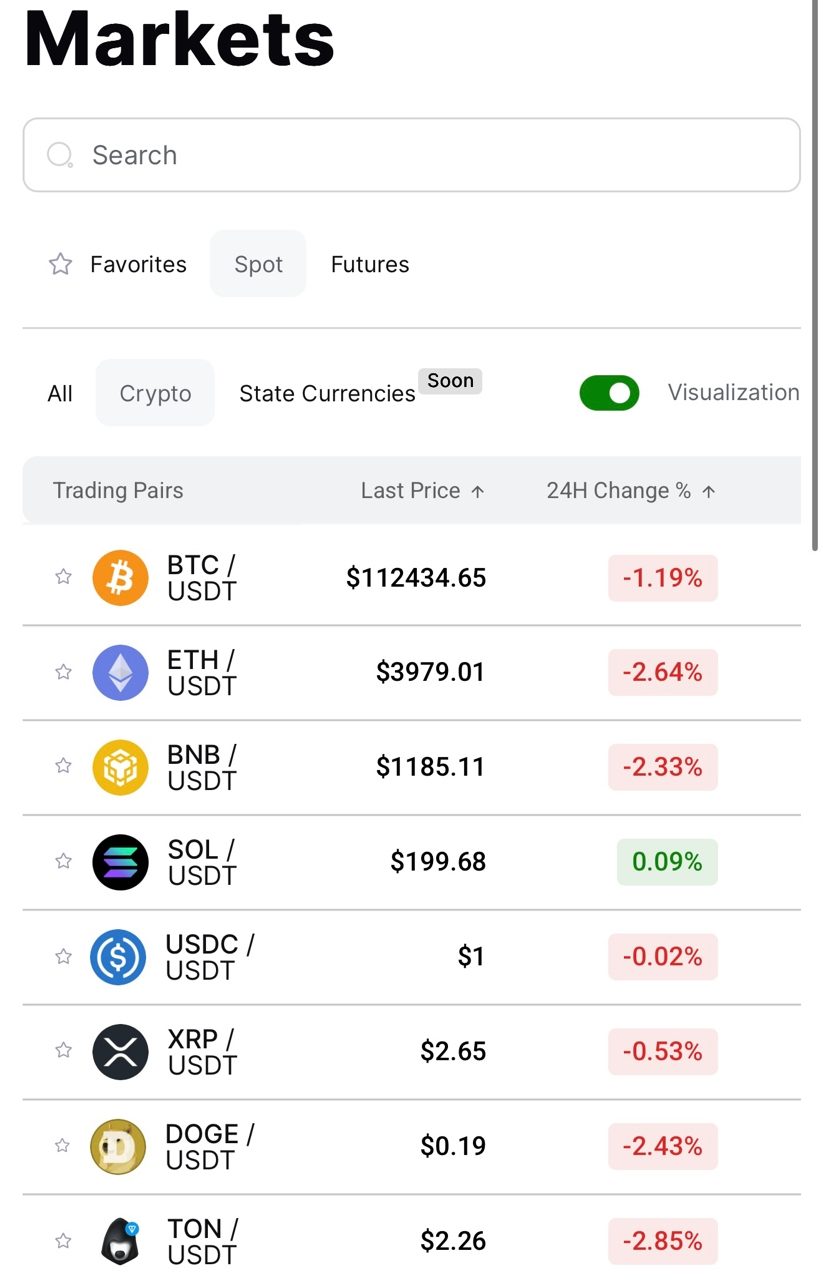
Task: Open the State Currencies section
Action: [x=327, y=393]
